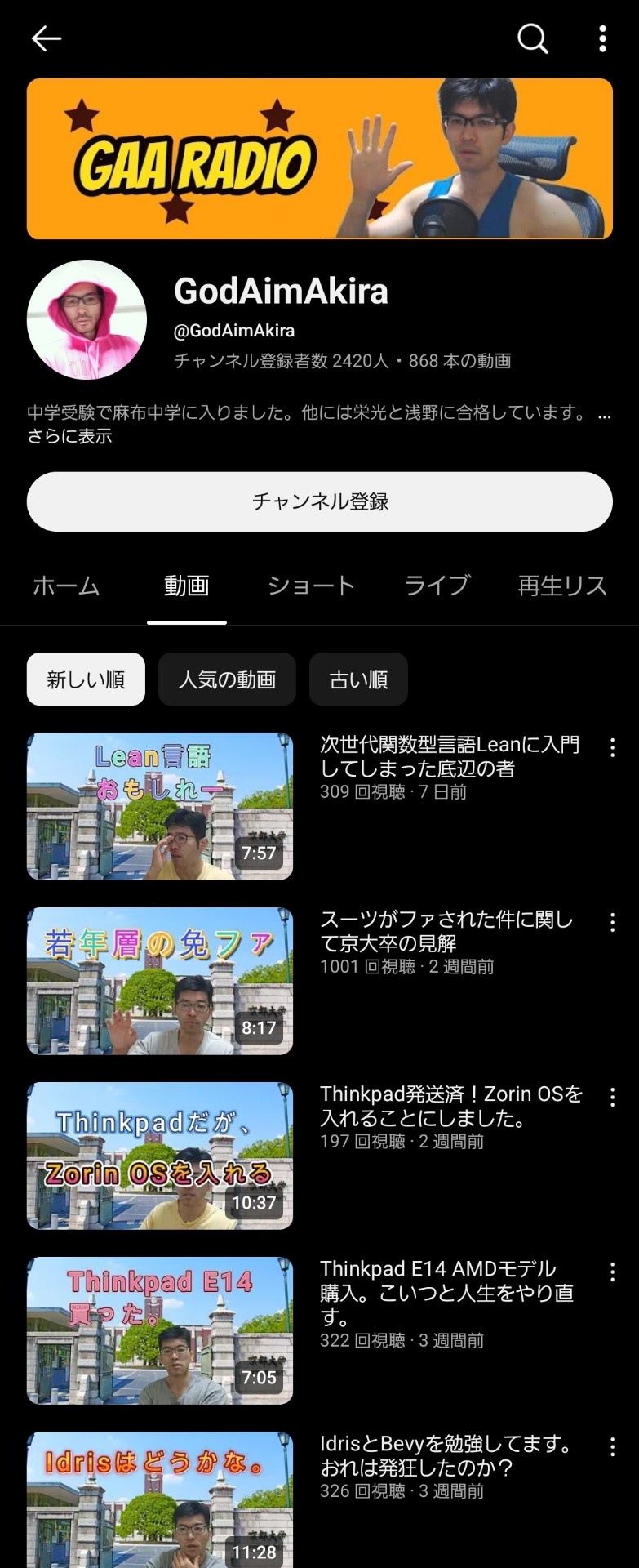This screenshot has width=639, height=1568.
Task: Open the top-right overflow menu
Action: pos(601,38)
